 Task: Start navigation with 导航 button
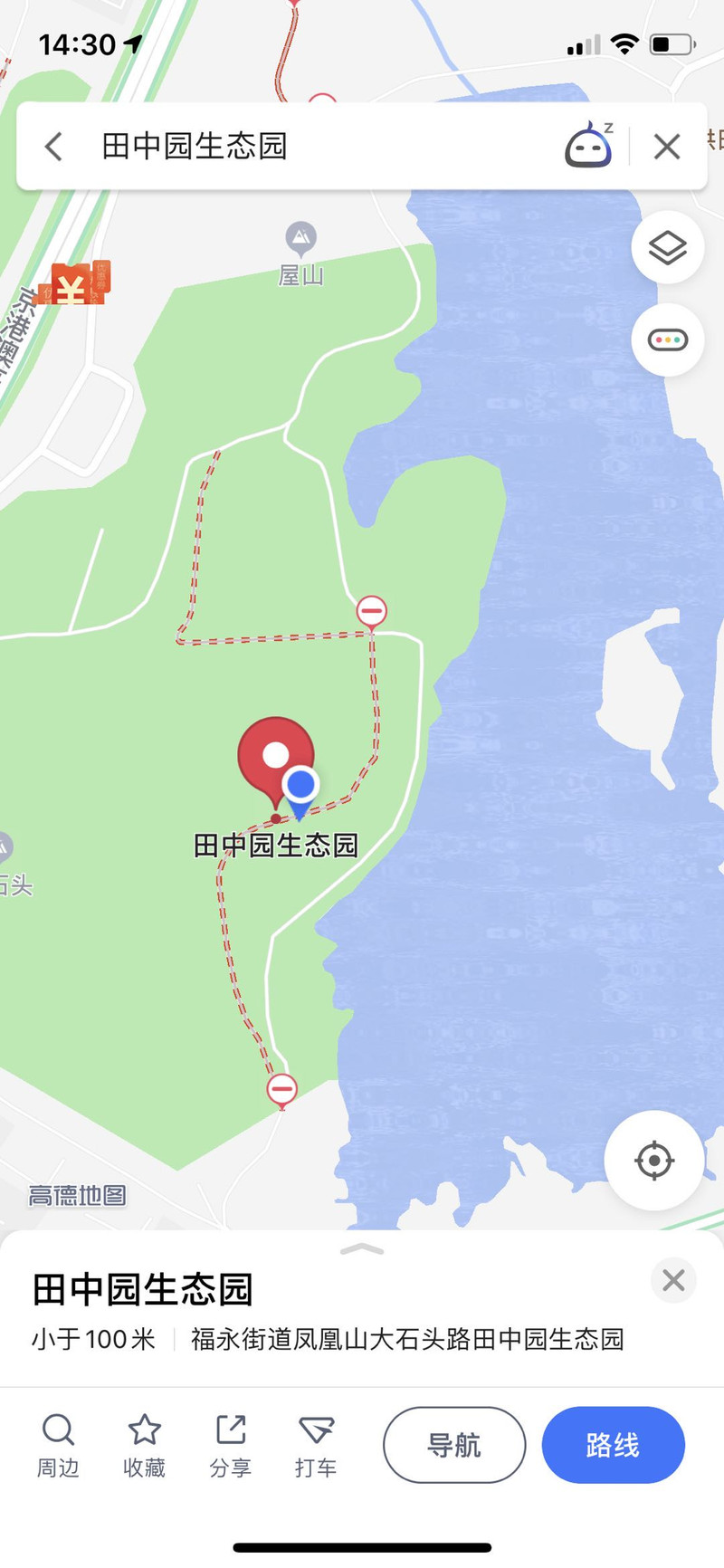coord(454,1445)
